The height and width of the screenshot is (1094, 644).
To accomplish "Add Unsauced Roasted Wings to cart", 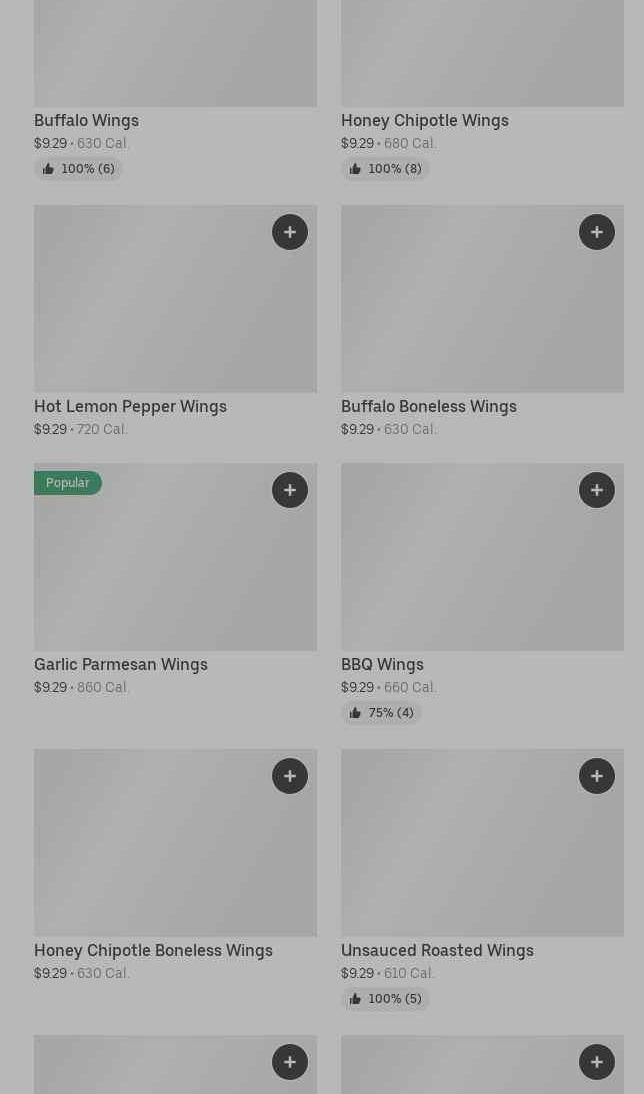I will (x=597, y=776).
